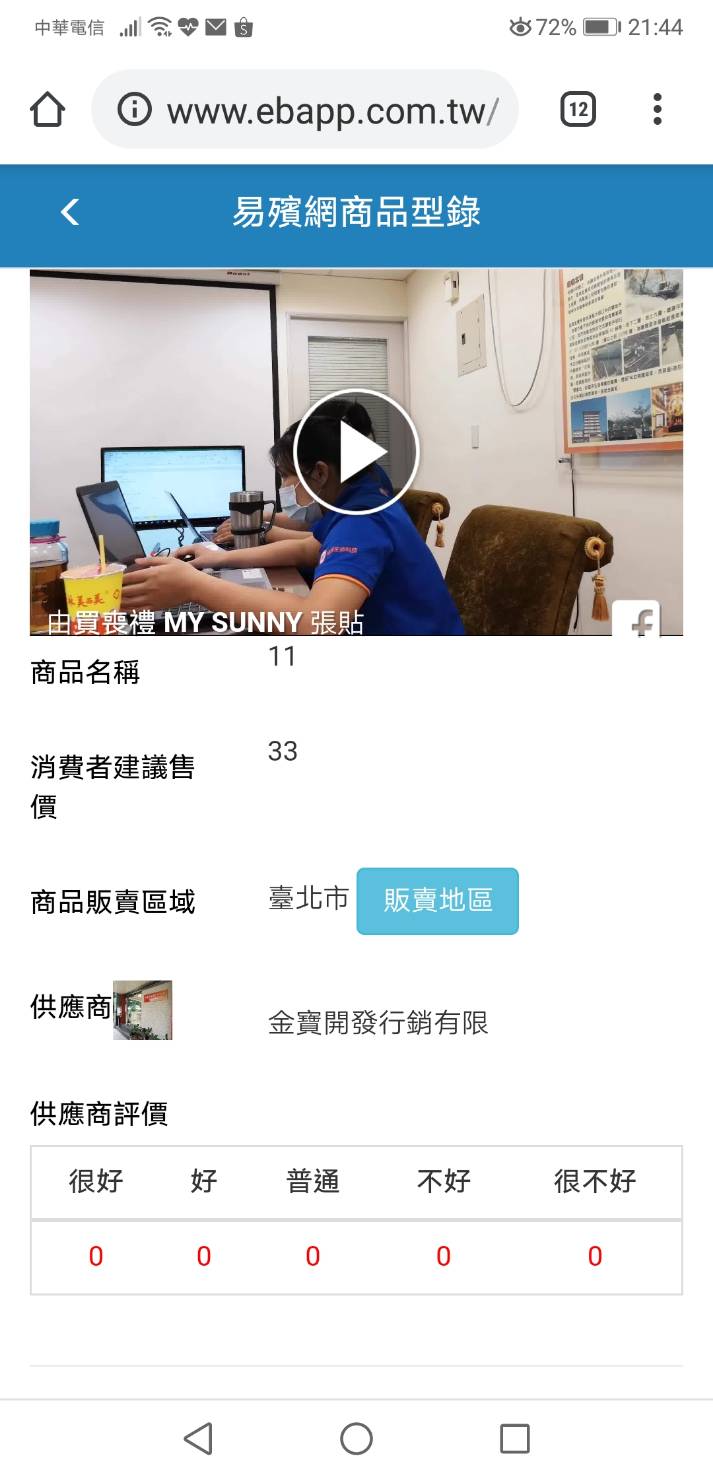Open the supplier thumbnail image

142,1010
